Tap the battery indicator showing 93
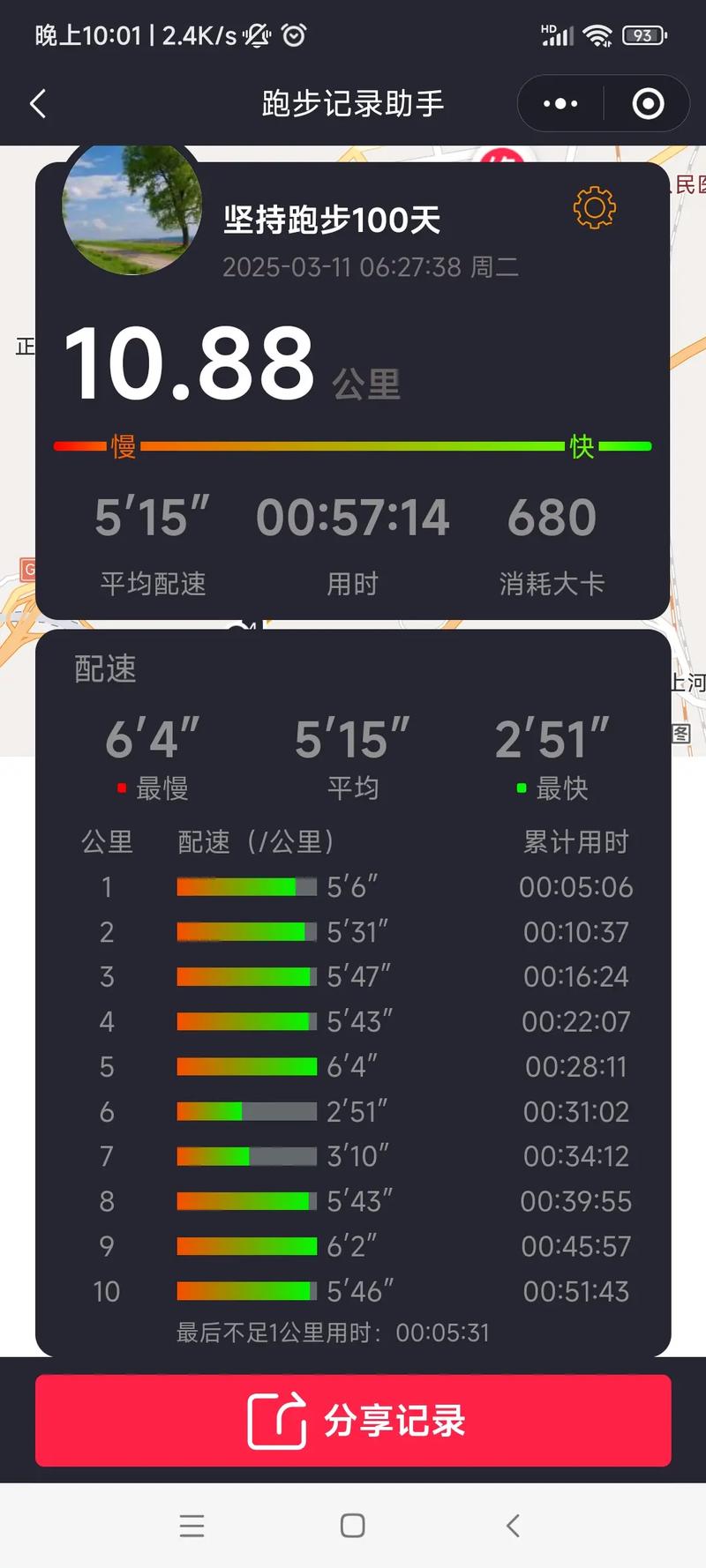The width and height of the screenshot is (706, 1568). coord(643,35)
